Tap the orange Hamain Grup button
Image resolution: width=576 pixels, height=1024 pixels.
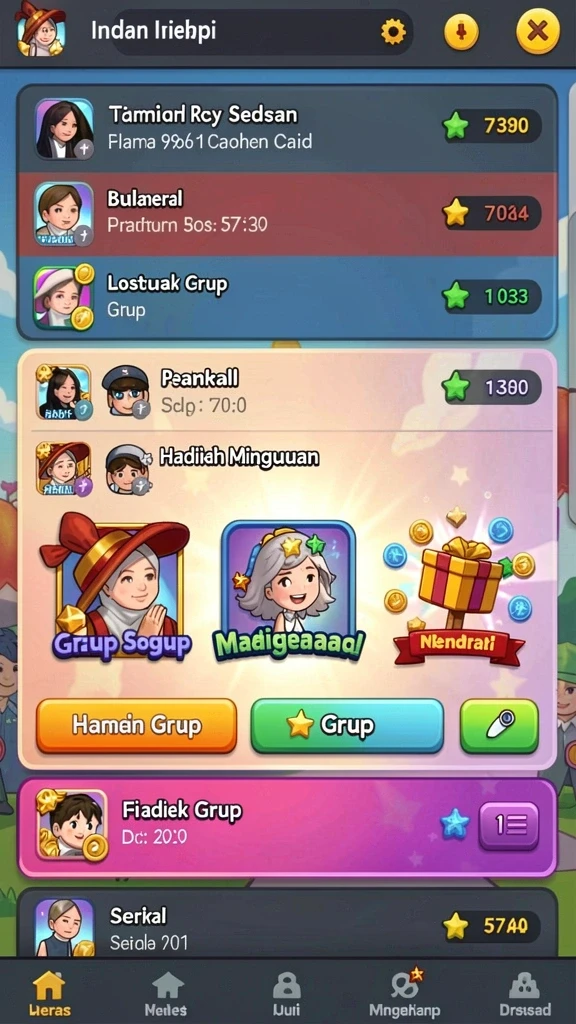click(x=136, y=726)
